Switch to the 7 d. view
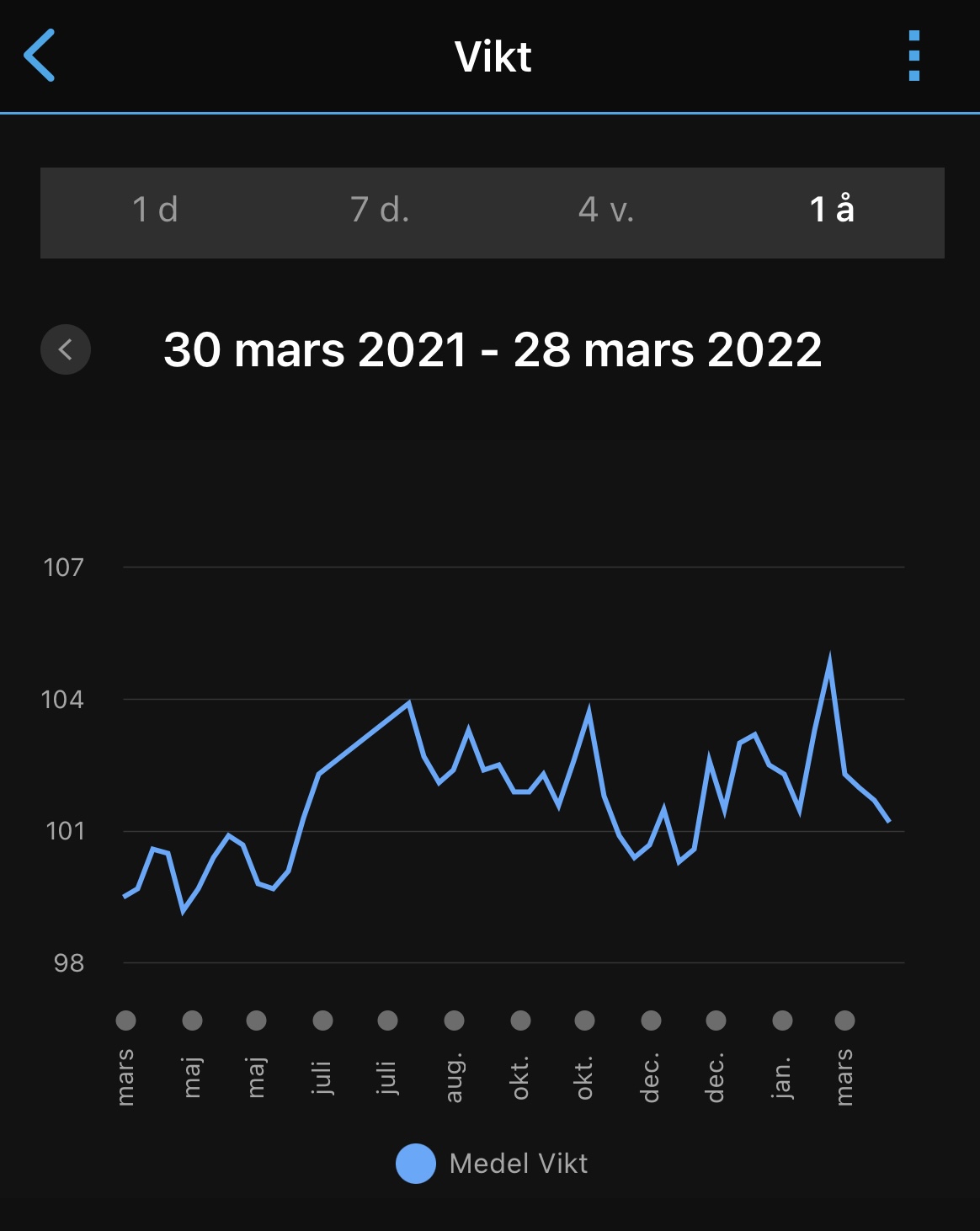The height and width of the screenshot is (1231, 980). point(380,210)
